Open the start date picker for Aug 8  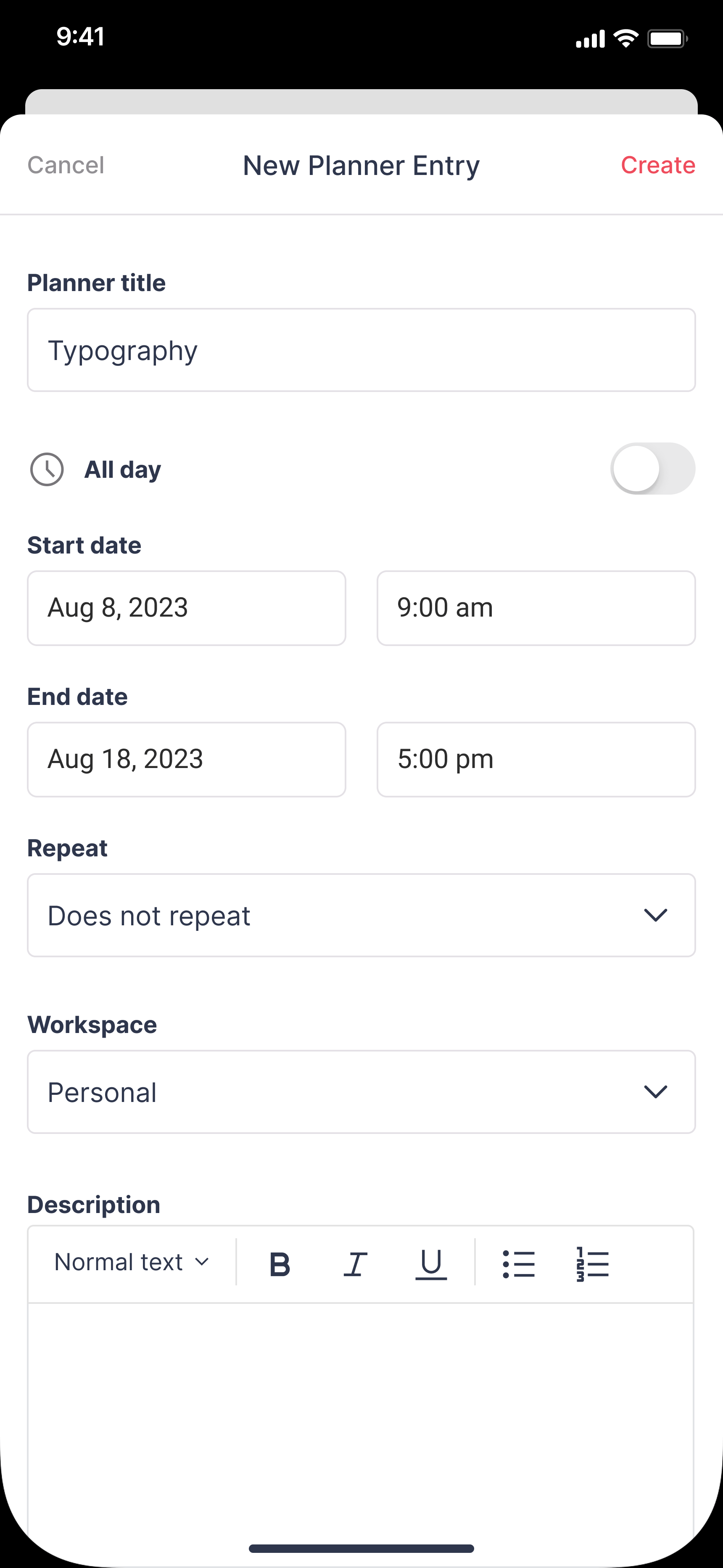tap(186, 607)
